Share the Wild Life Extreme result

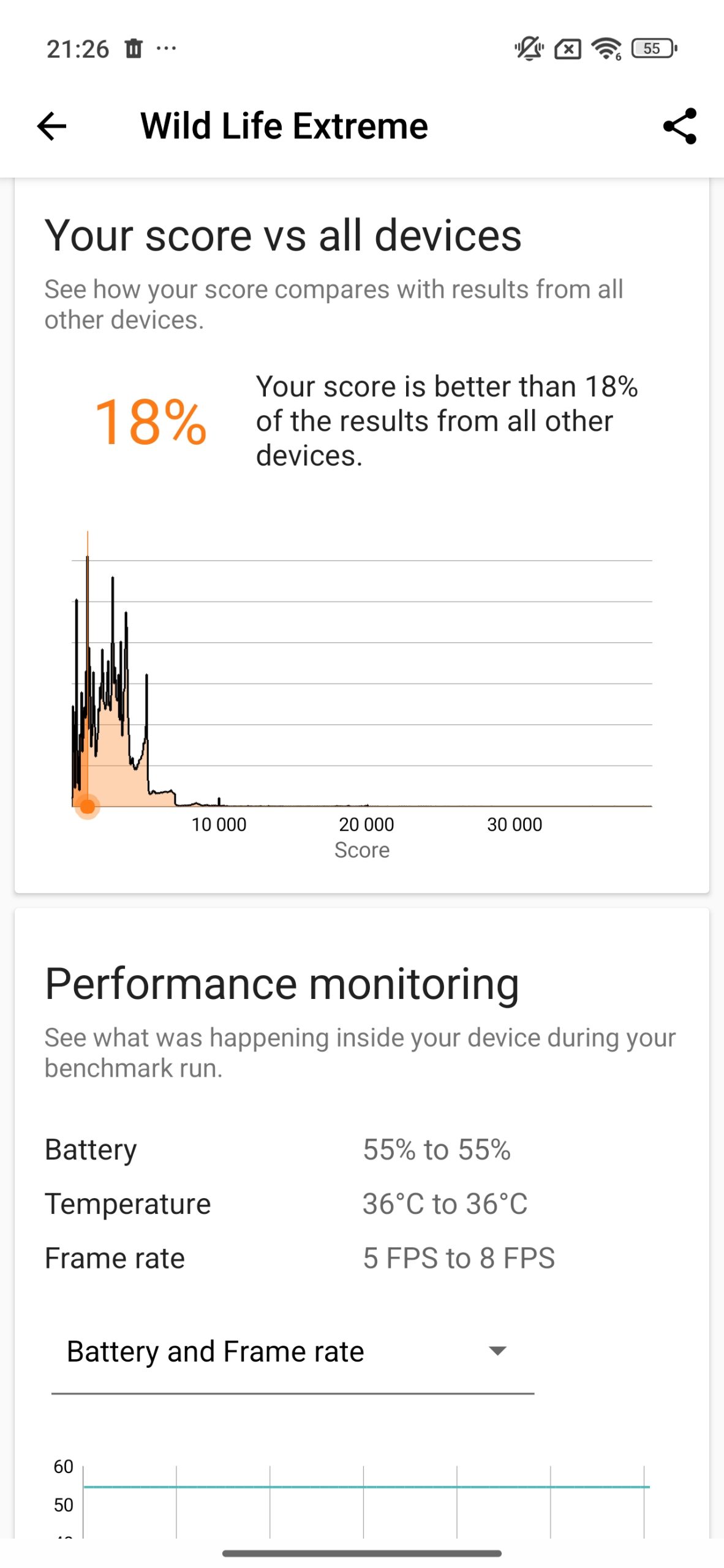[679, 127]
